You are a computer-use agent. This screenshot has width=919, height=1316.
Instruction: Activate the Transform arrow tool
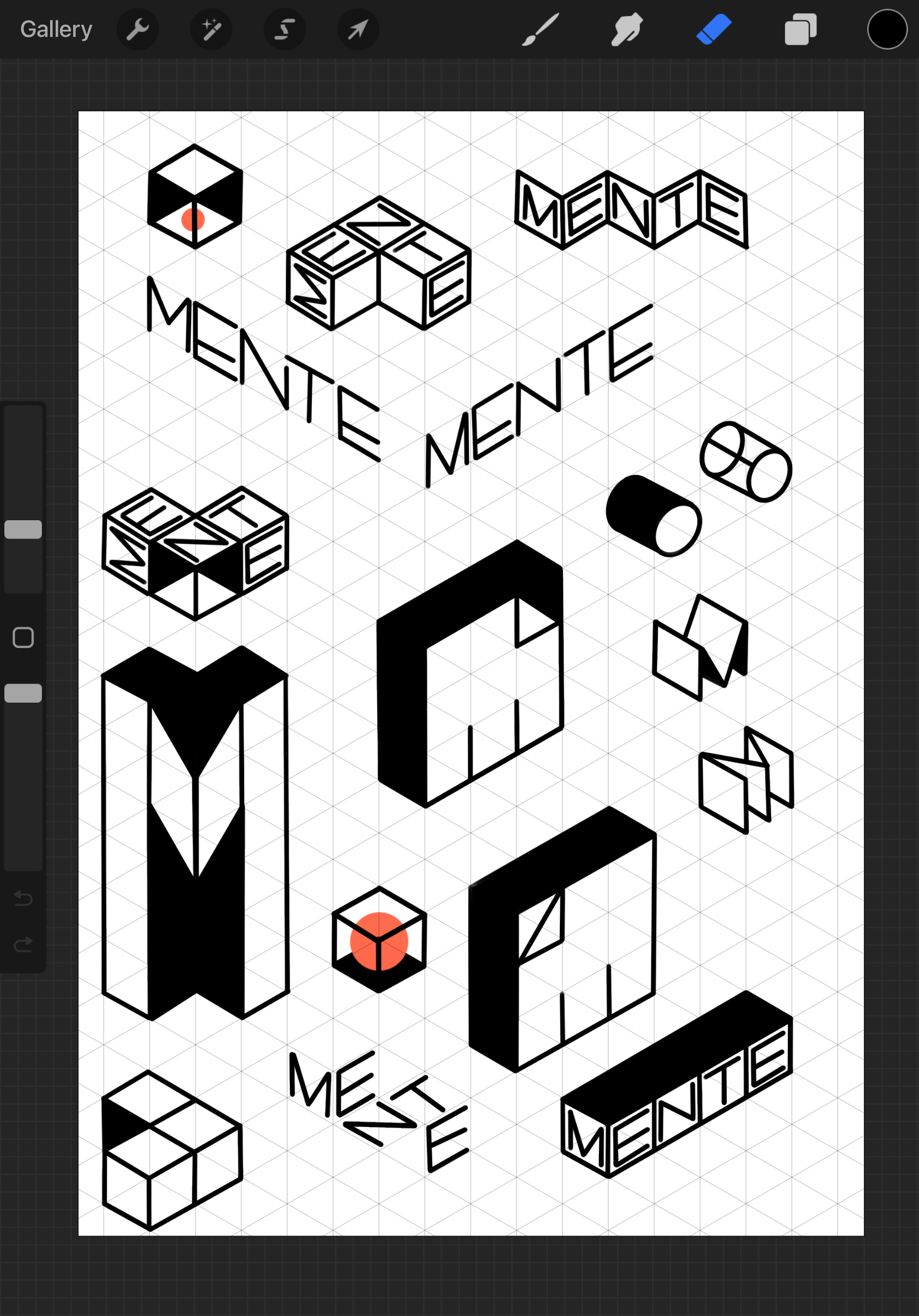click(x=358, y=29)
